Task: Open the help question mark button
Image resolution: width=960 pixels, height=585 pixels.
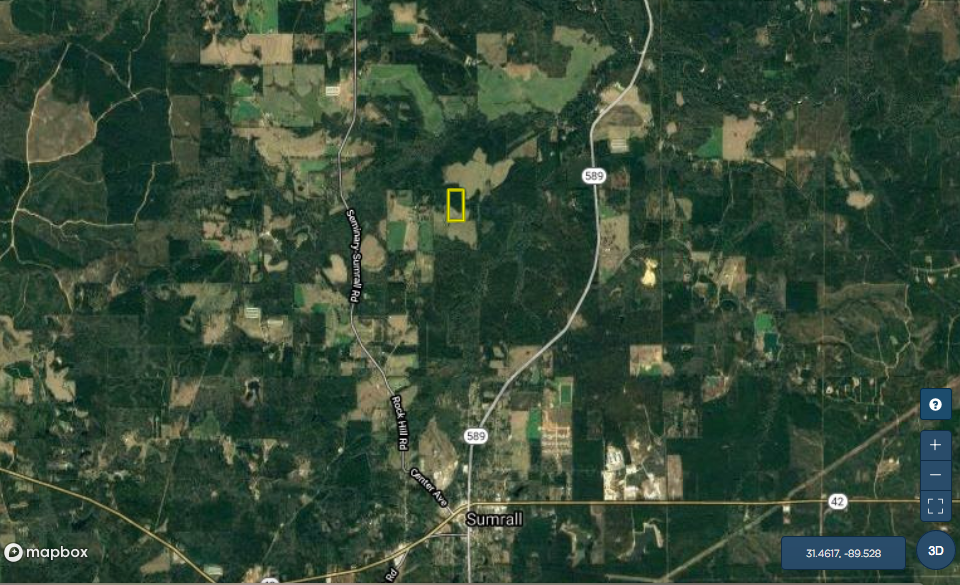Action: point(935,405)
